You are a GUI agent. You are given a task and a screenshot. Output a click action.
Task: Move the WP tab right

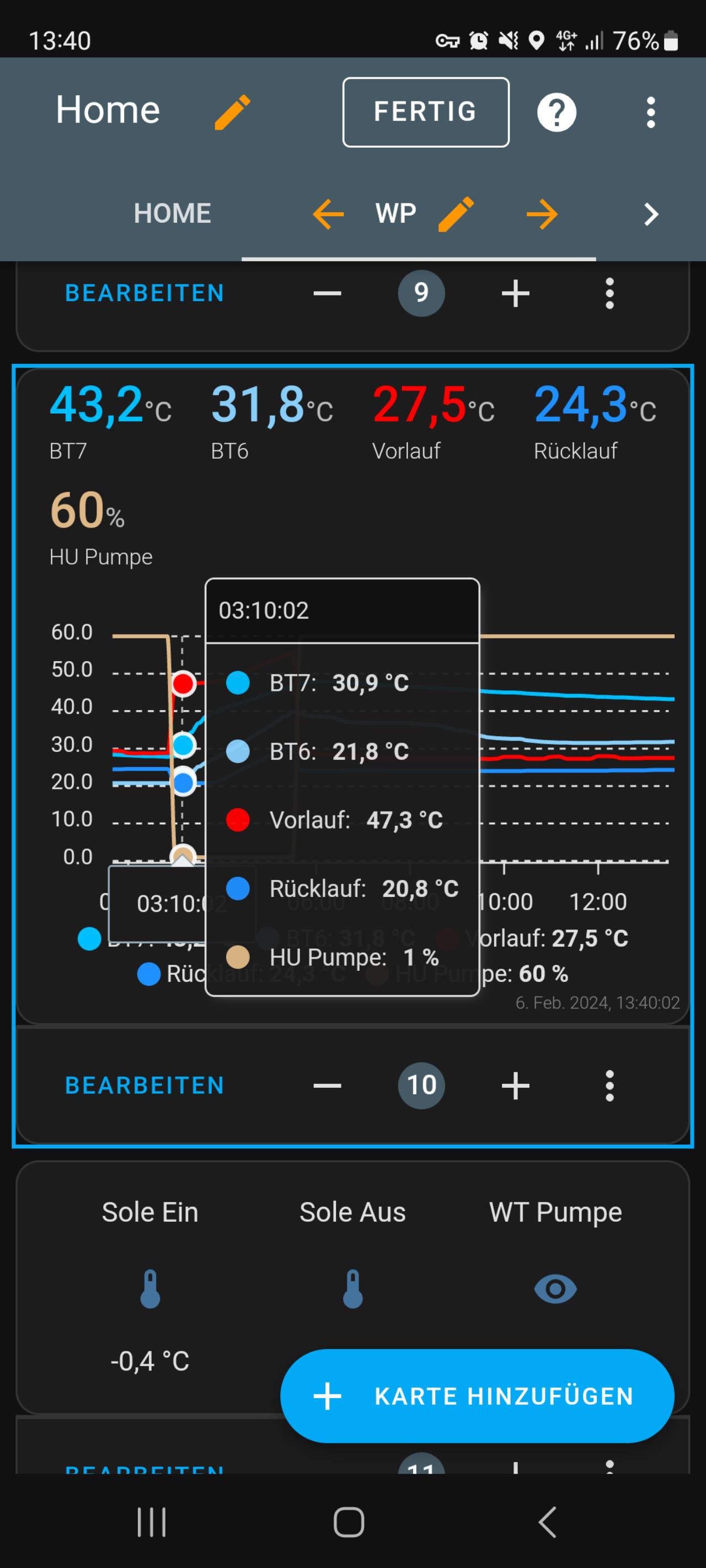click(542, 214)
